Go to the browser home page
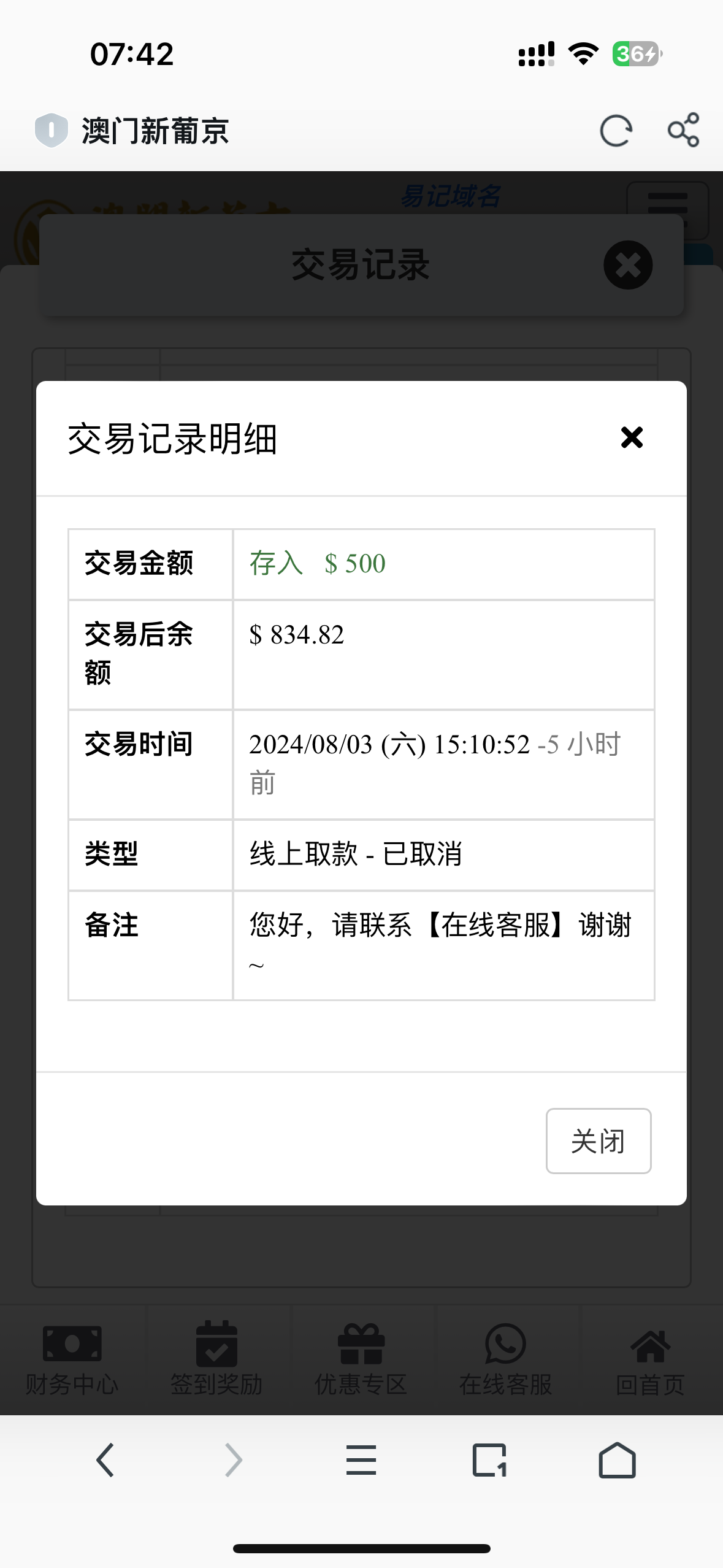 coord(617,1459)
